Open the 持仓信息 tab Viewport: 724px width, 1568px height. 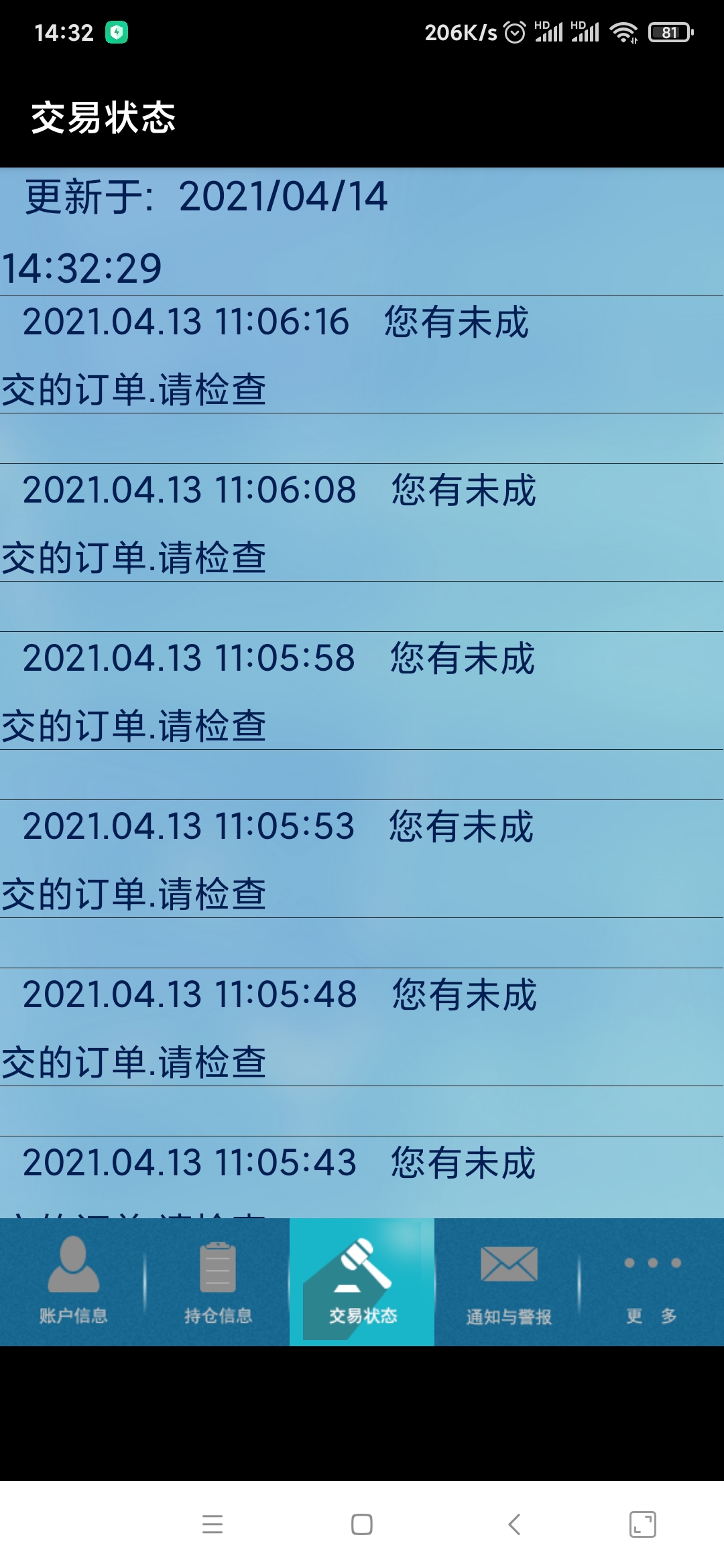pyautogui.click(x=218, y=1281)
